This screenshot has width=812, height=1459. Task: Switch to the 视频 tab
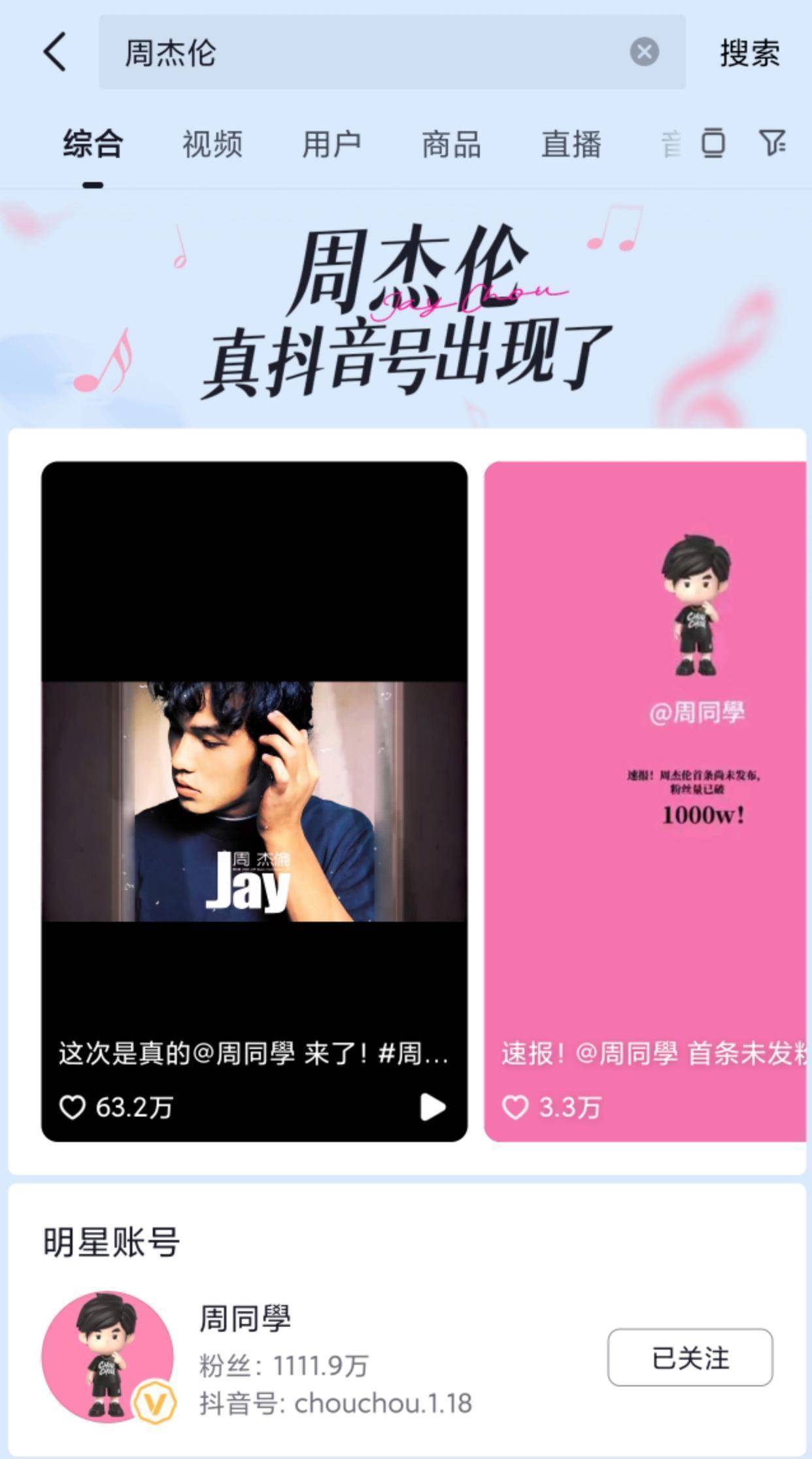tap(212, 144)
